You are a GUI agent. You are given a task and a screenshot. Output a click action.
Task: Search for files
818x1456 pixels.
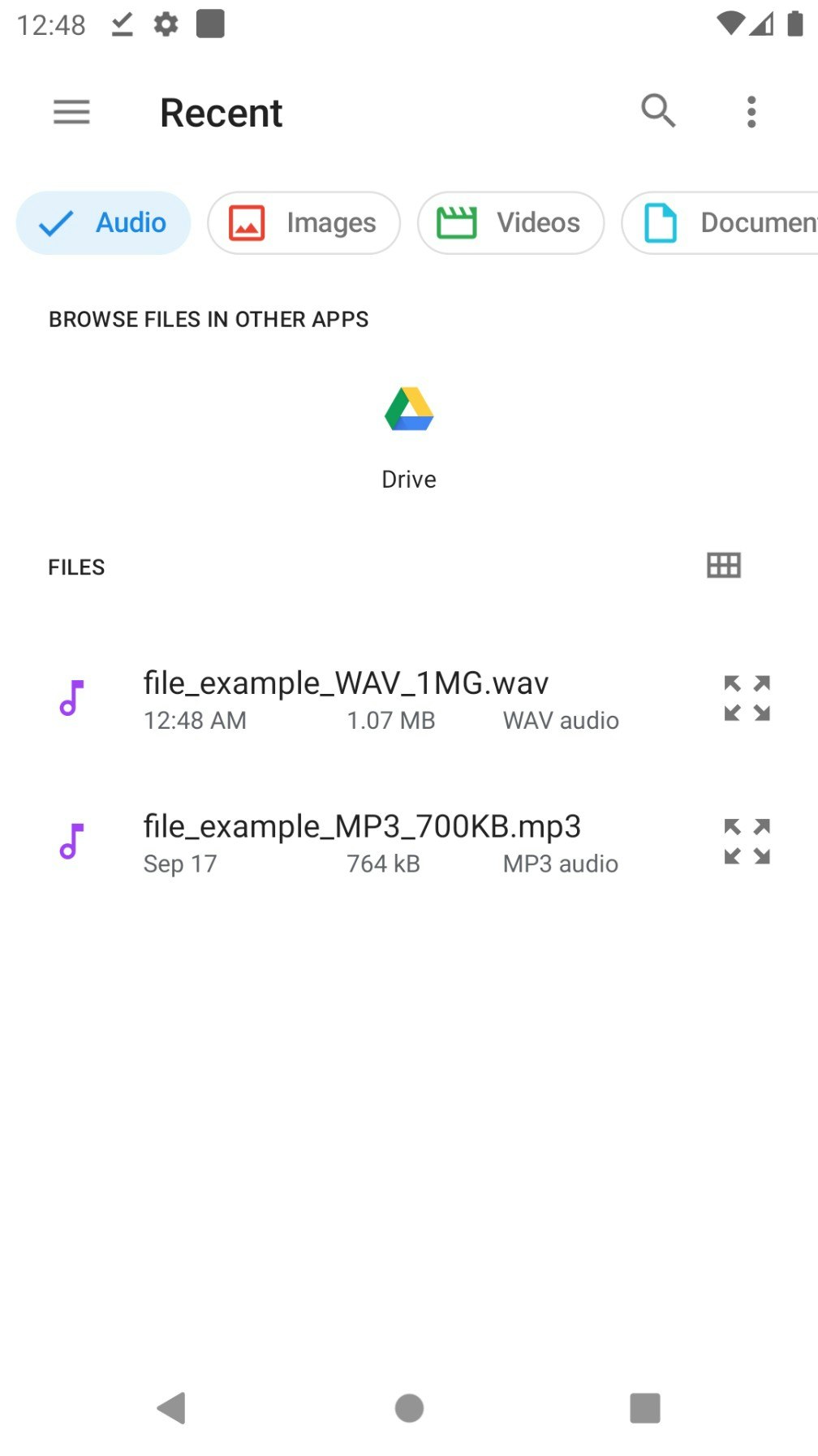[x=657, y=111]
